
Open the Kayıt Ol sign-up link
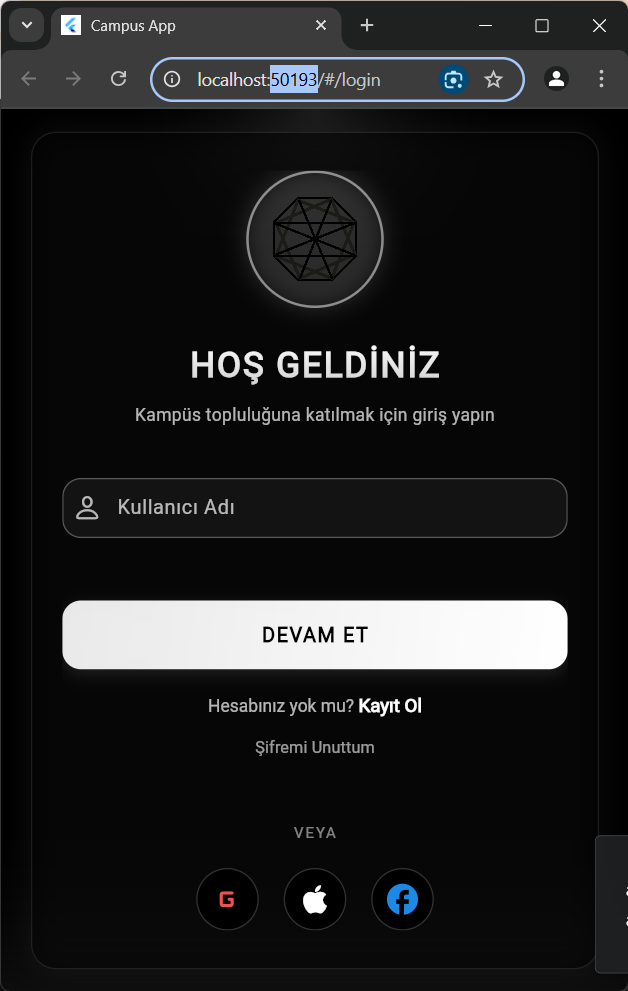click(x=390, y=706)
